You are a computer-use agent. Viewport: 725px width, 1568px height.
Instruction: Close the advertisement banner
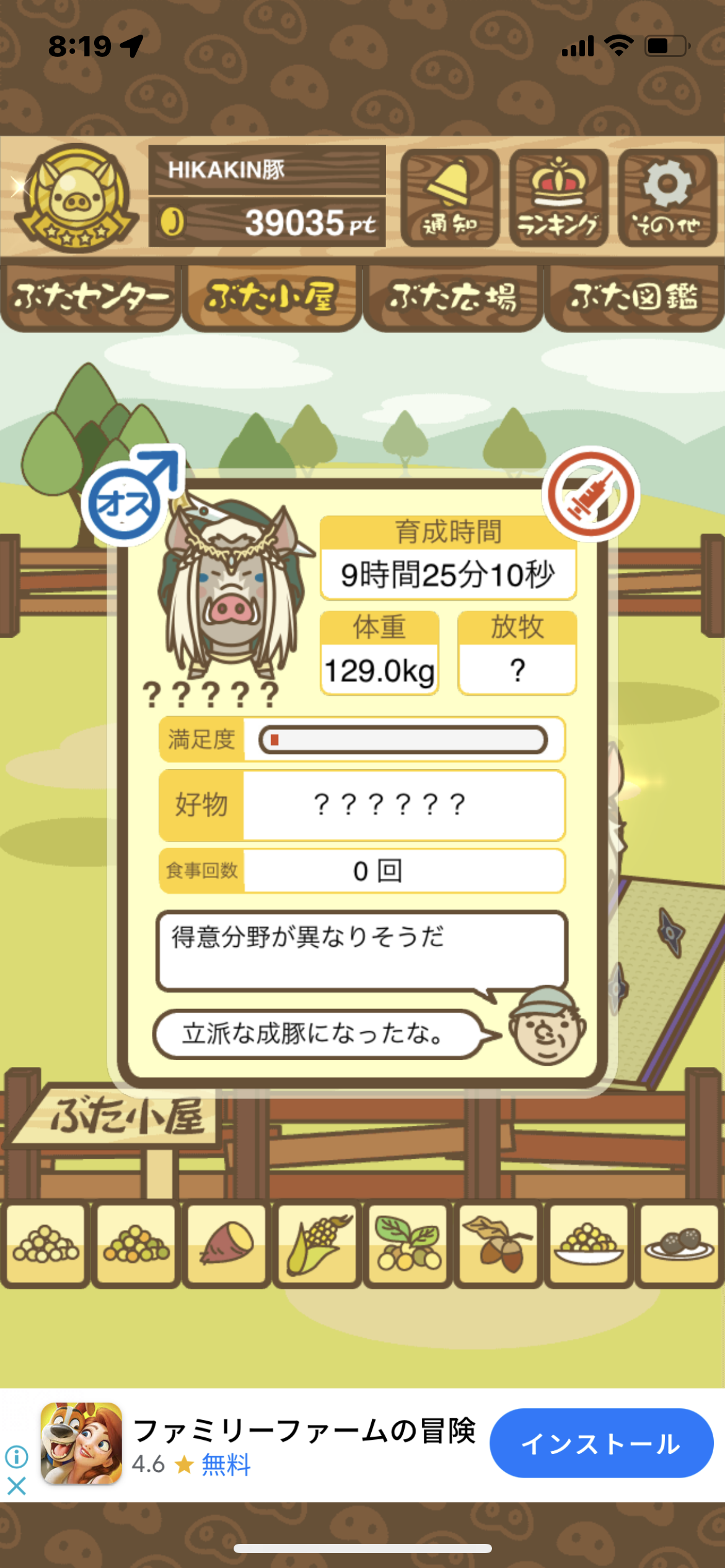[17, 1486]
